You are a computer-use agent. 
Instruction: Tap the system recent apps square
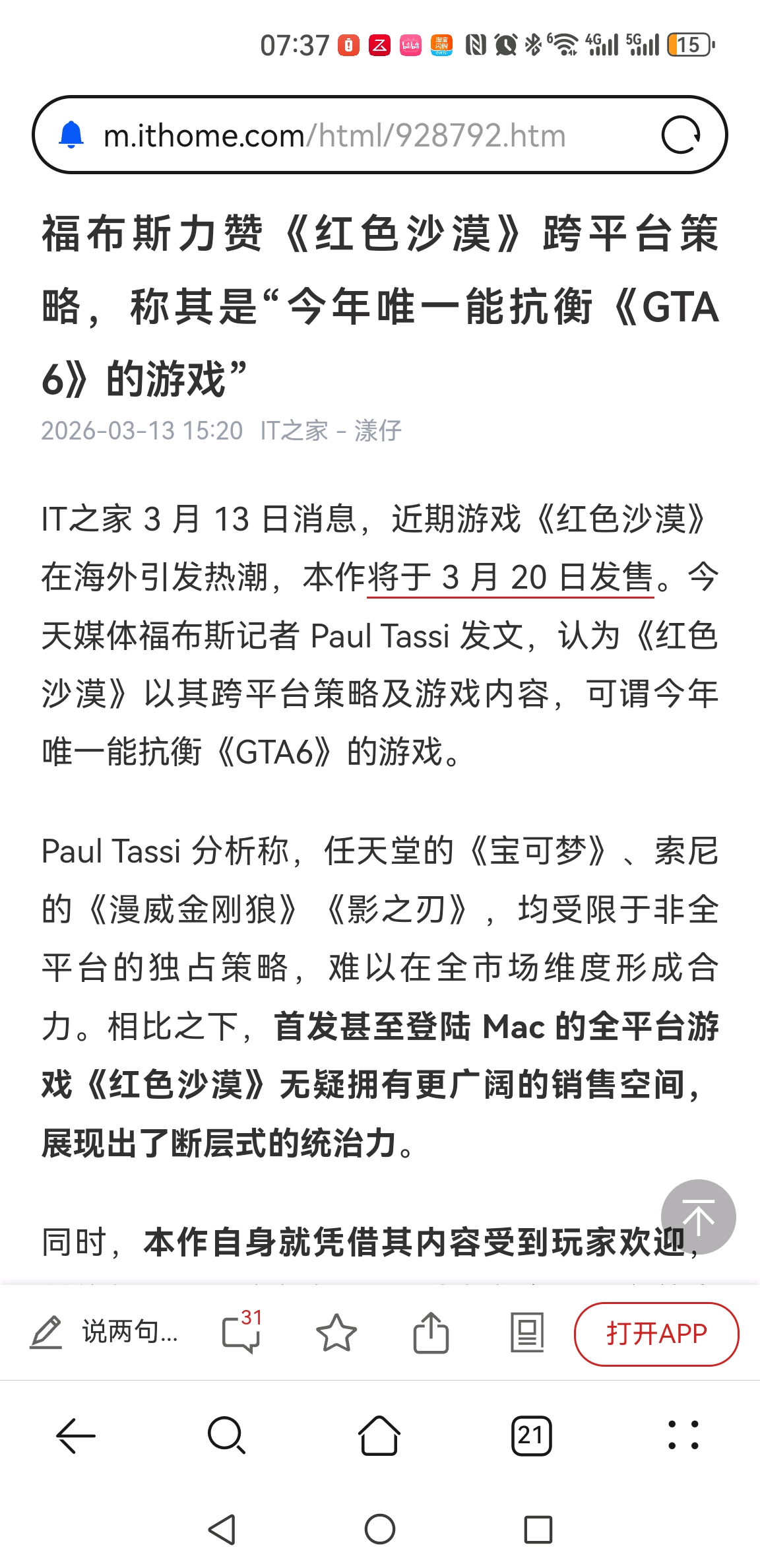tap(538, 1529)
